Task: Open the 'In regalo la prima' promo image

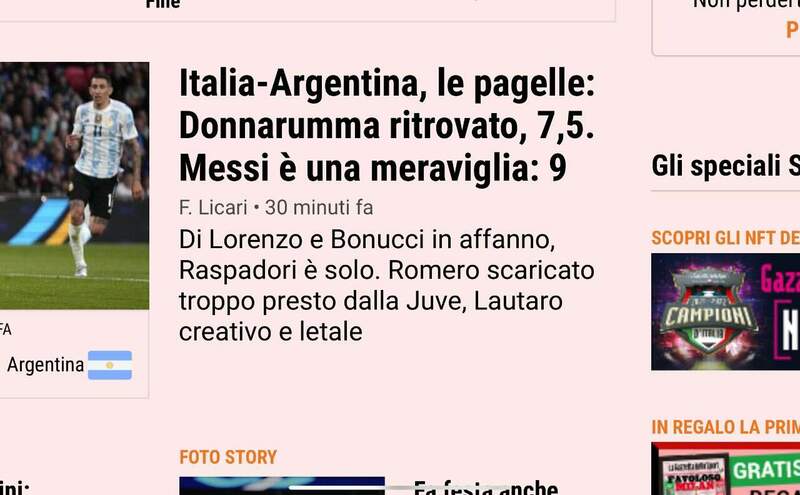Action: coord(725,470)
